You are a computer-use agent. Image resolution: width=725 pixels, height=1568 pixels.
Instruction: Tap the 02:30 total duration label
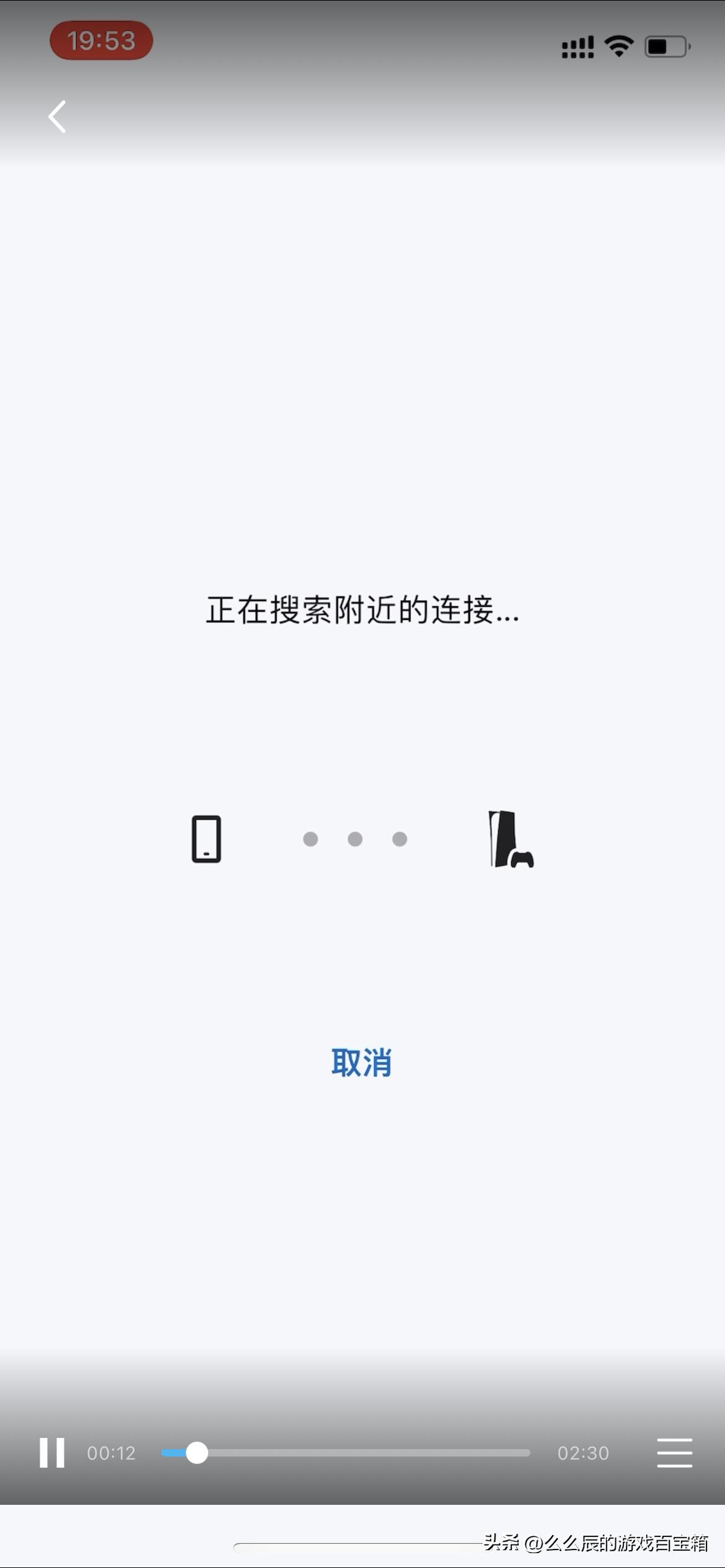(583, 1453)
